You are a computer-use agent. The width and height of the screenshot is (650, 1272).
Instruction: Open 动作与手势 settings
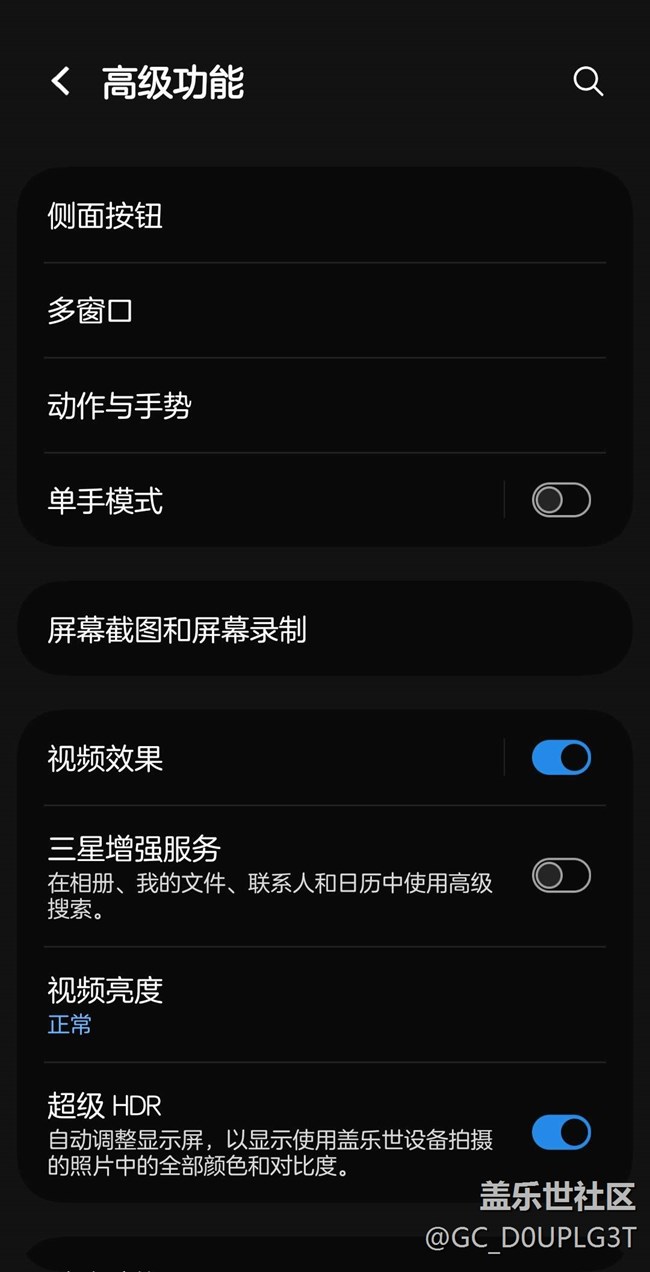click(325, 406)
